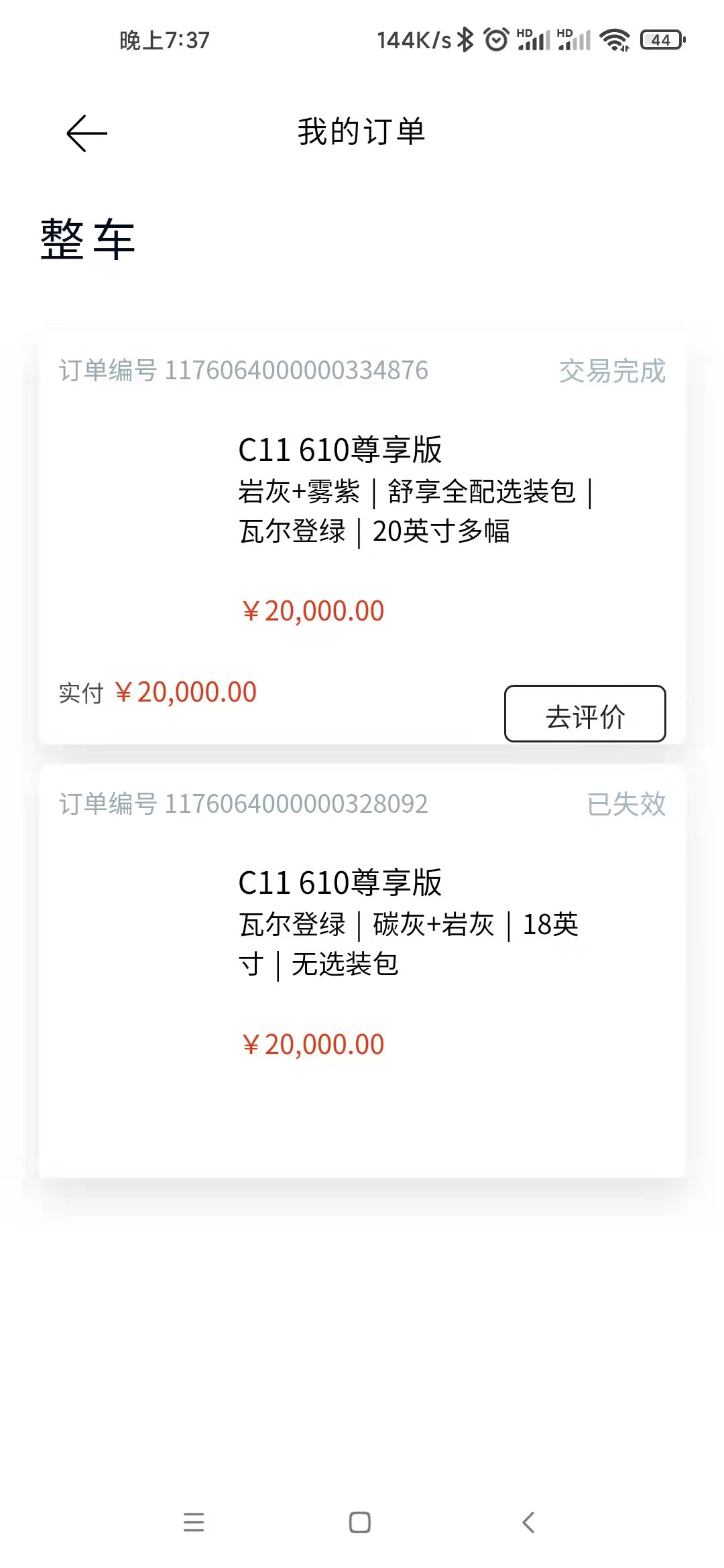Go back from 我的订单 page

pos(87,133)
